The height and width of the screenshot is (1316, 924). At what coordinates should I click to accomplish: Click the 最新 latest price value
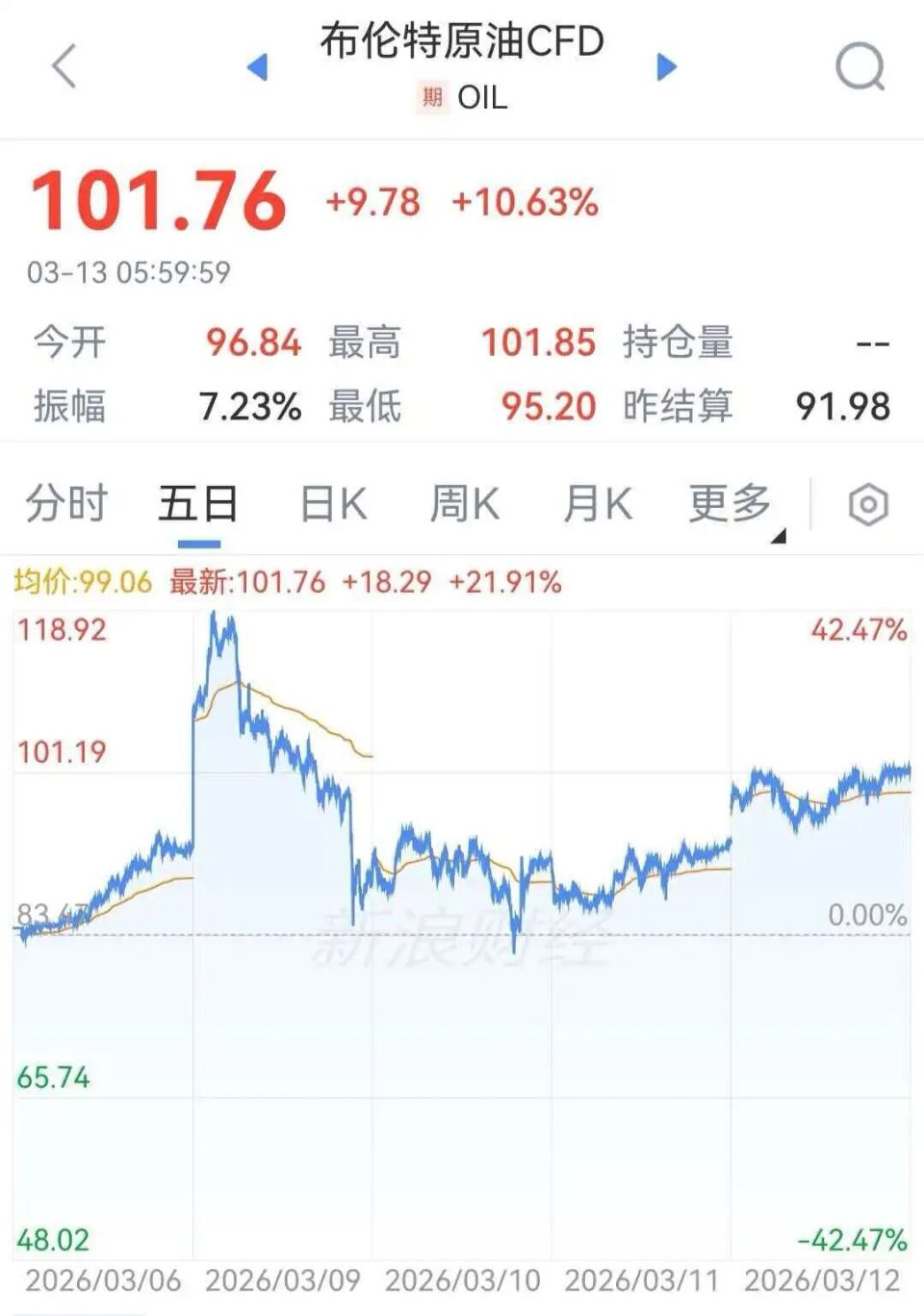pyautogui.click(x=279, y=581)
